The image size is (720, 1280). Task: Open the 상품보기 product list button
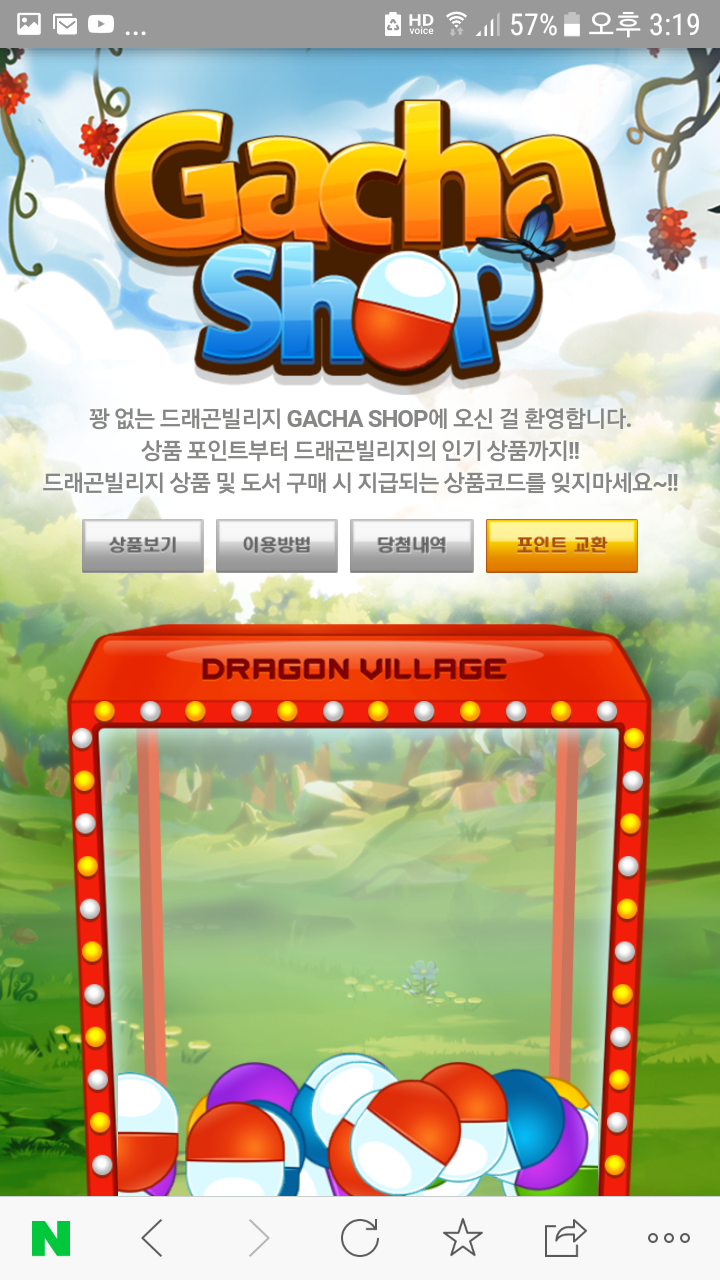pyautogui.click(x=143, y=546)
